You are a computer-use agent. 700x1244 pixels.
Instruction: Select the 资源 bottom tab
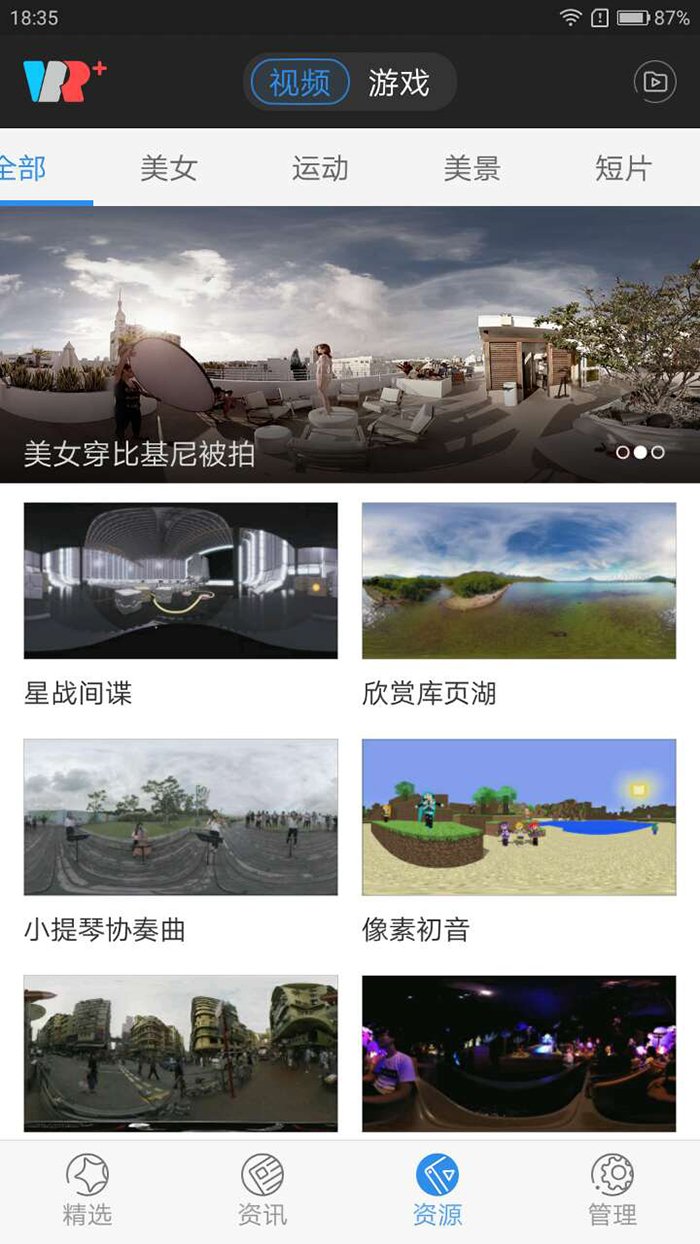[437, 1190]
